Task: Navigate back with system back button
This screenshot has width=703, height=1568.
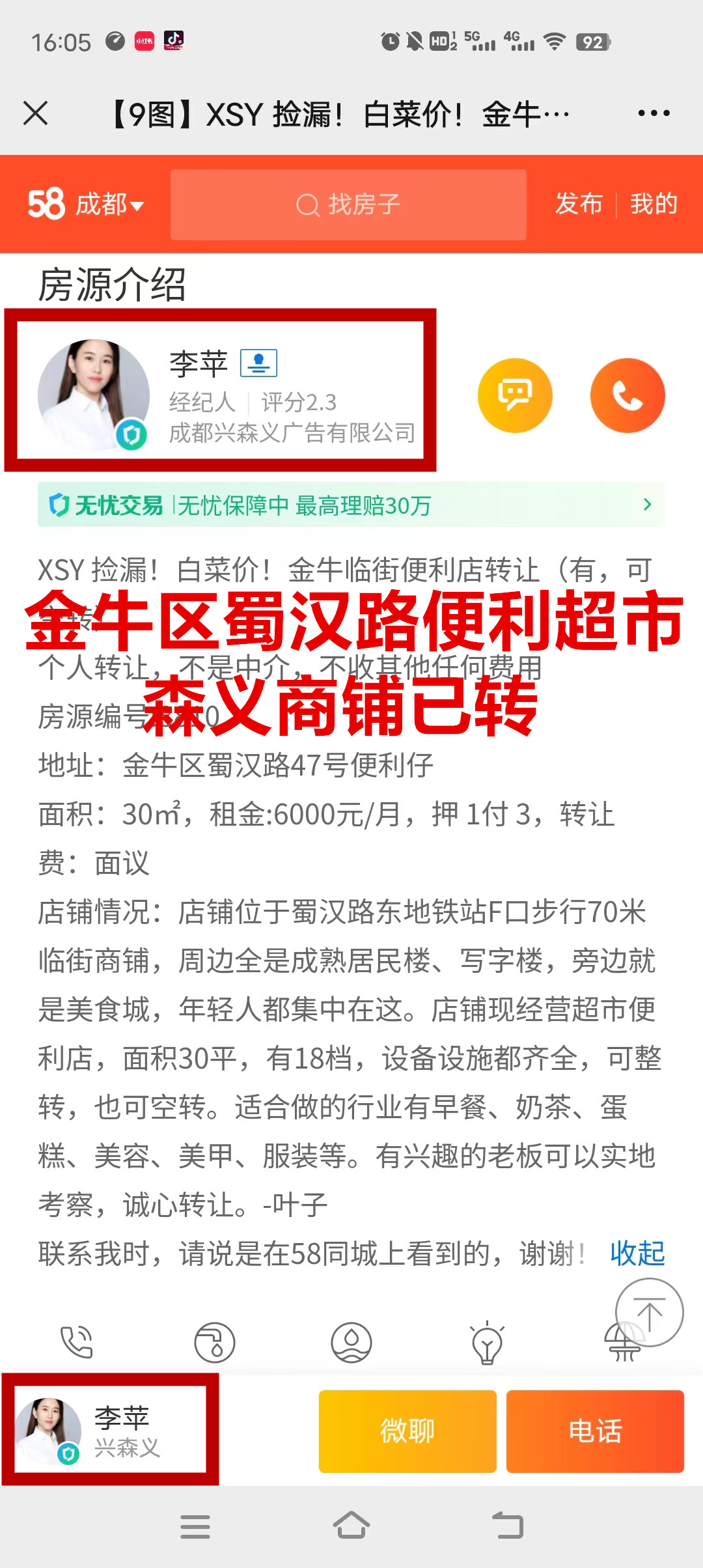Action: click(x=508, y=1526)
